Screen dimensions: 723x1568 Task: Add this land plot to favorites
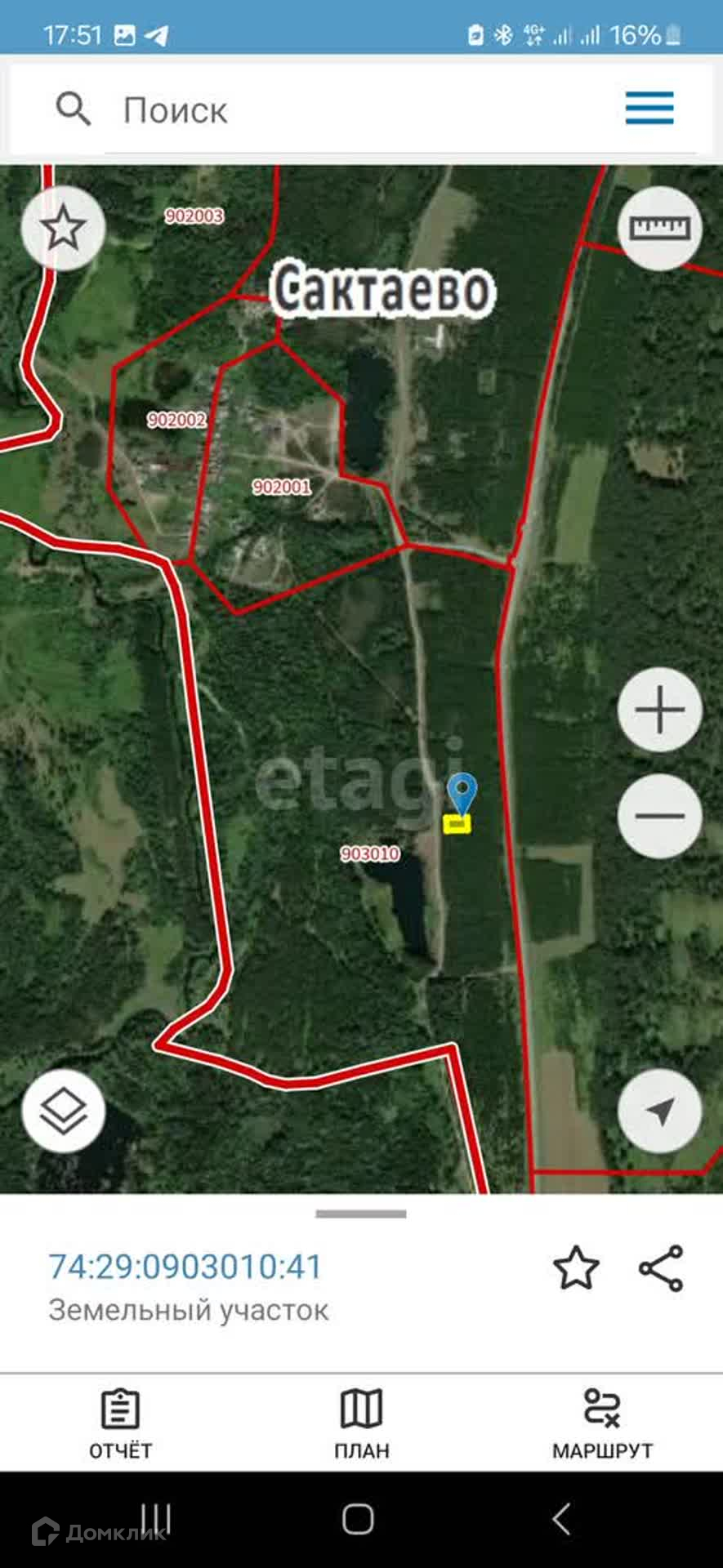coord(576,1268)
